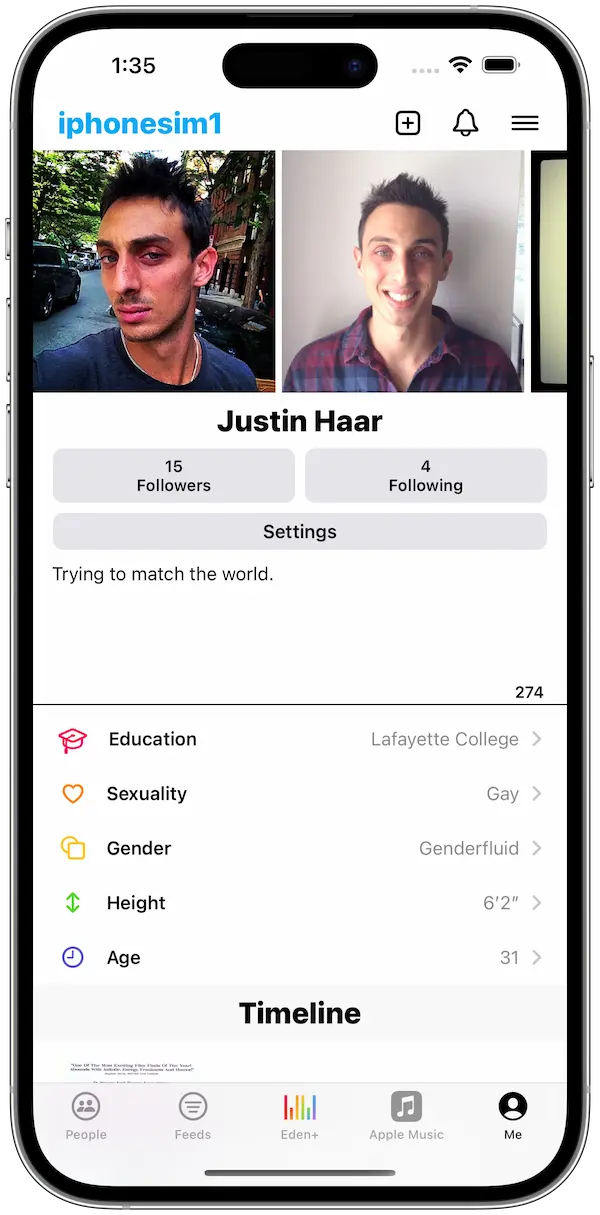Go to the Eden+ tab
Viewport: 600px width, 1215px height.
pos(300,1115)
